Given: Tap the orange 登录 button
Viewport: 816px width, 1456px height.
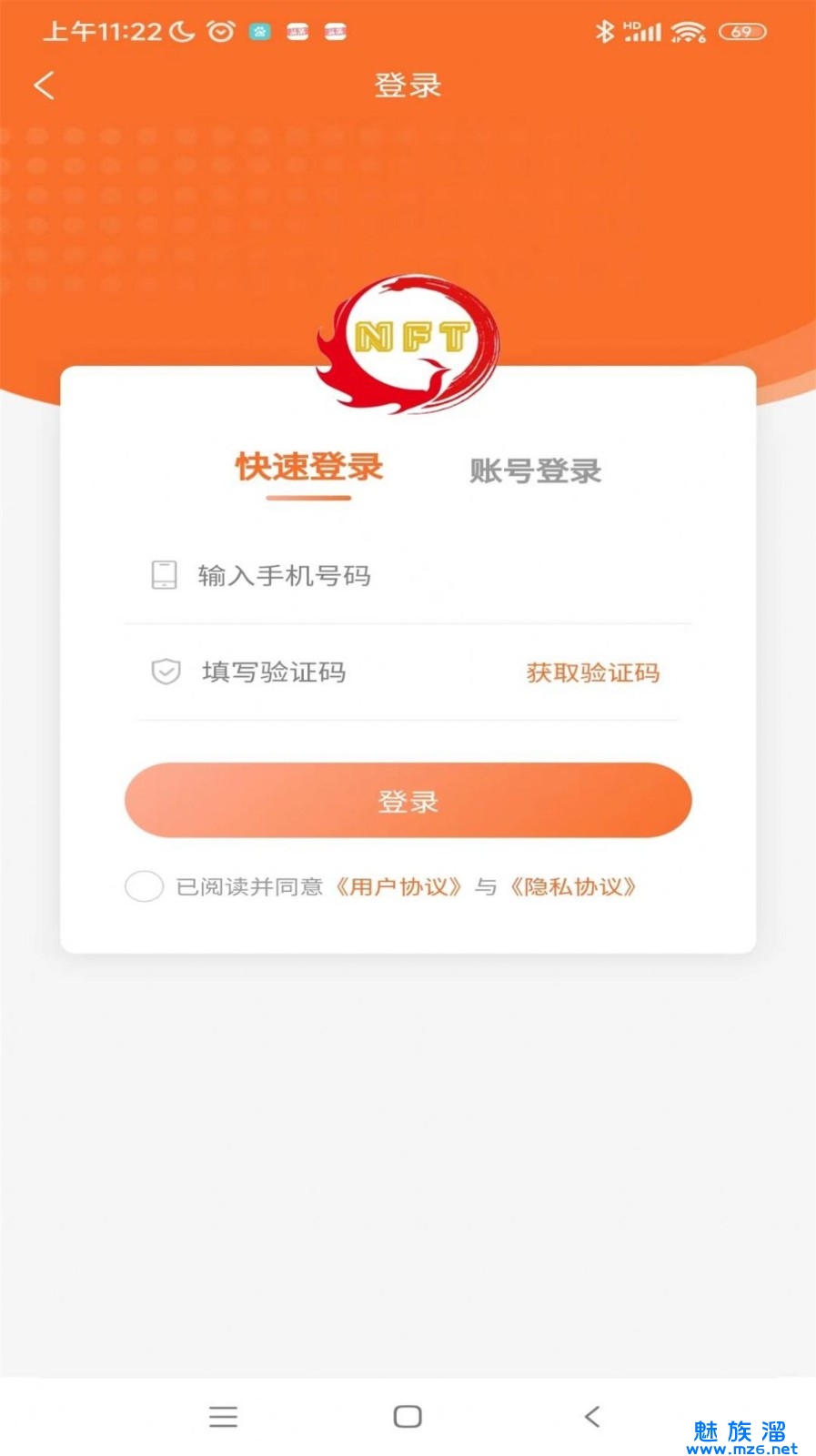Looking at the screenshot, I should 408,801.
